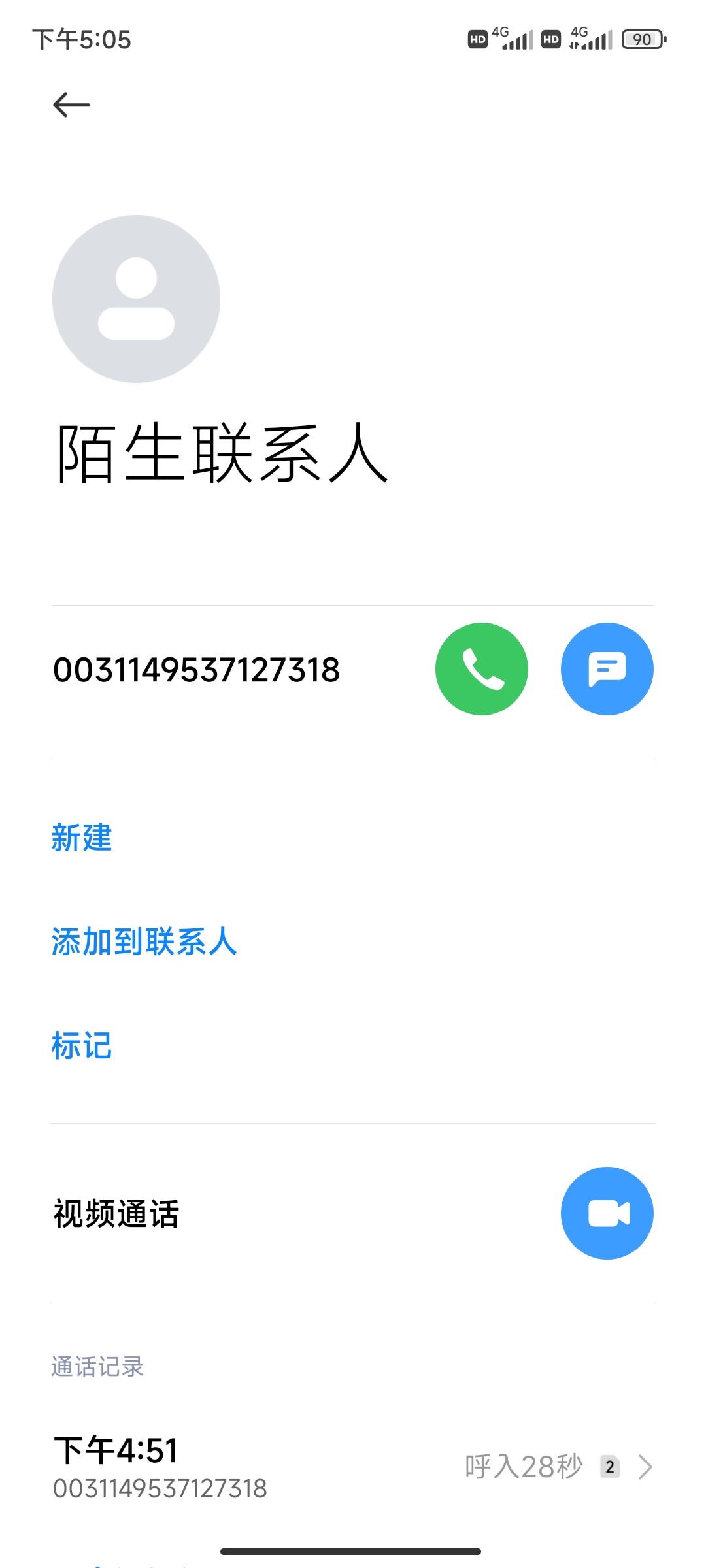Send a message to this unknown number
706x1568 pixels.
pos(607,669)
